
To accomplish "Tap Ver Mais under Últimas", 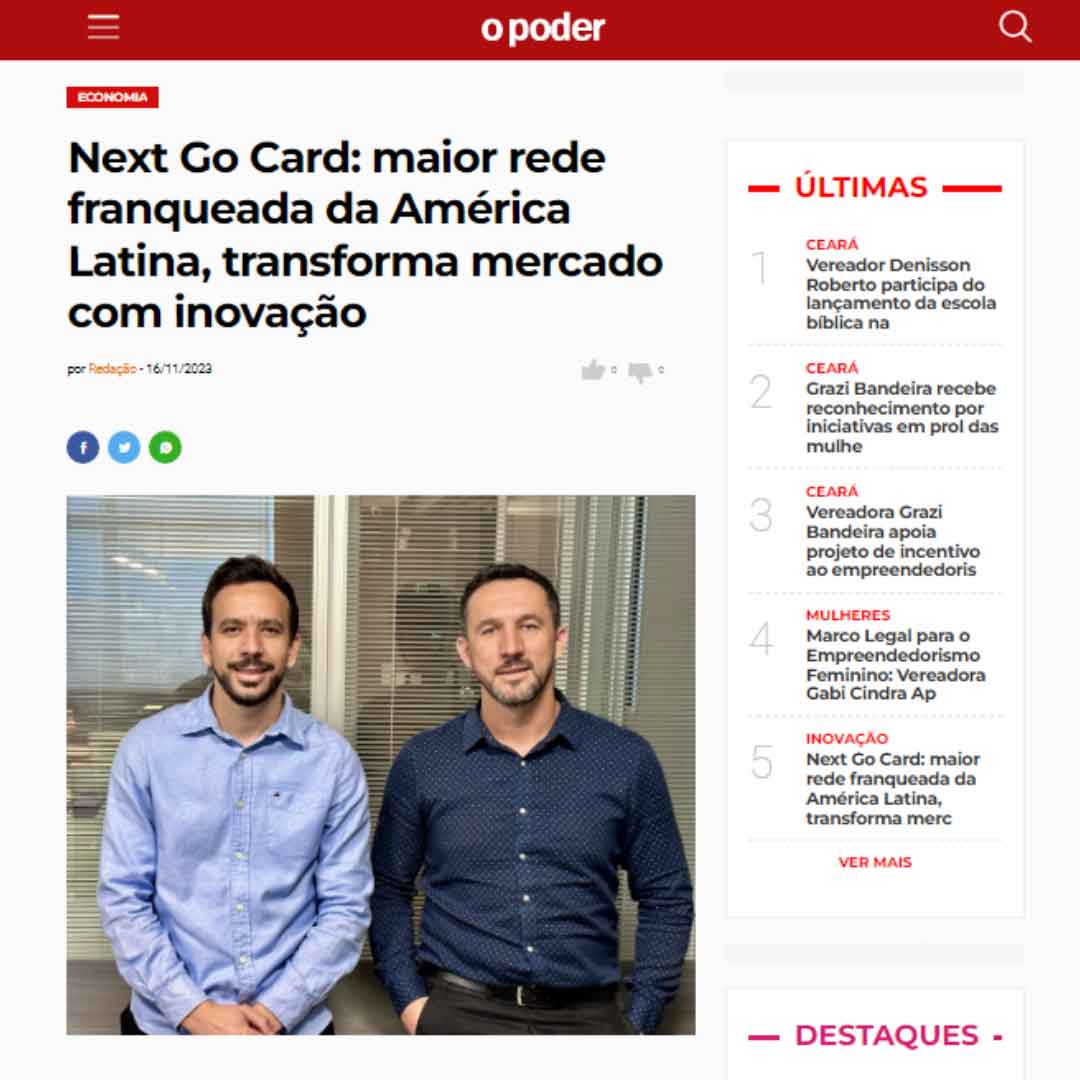I will tap(875, 862).
